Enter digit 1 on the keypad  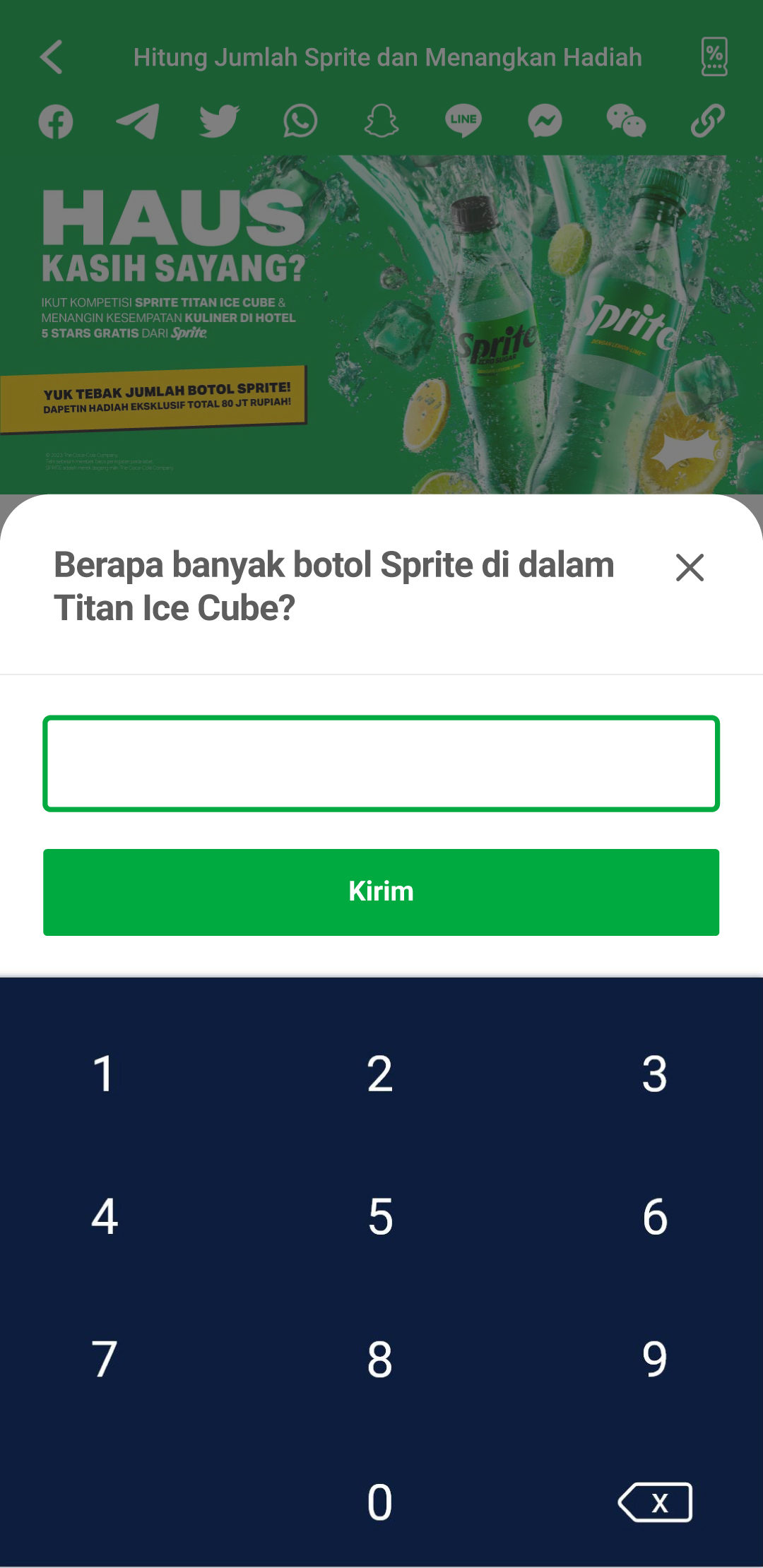104,1074
